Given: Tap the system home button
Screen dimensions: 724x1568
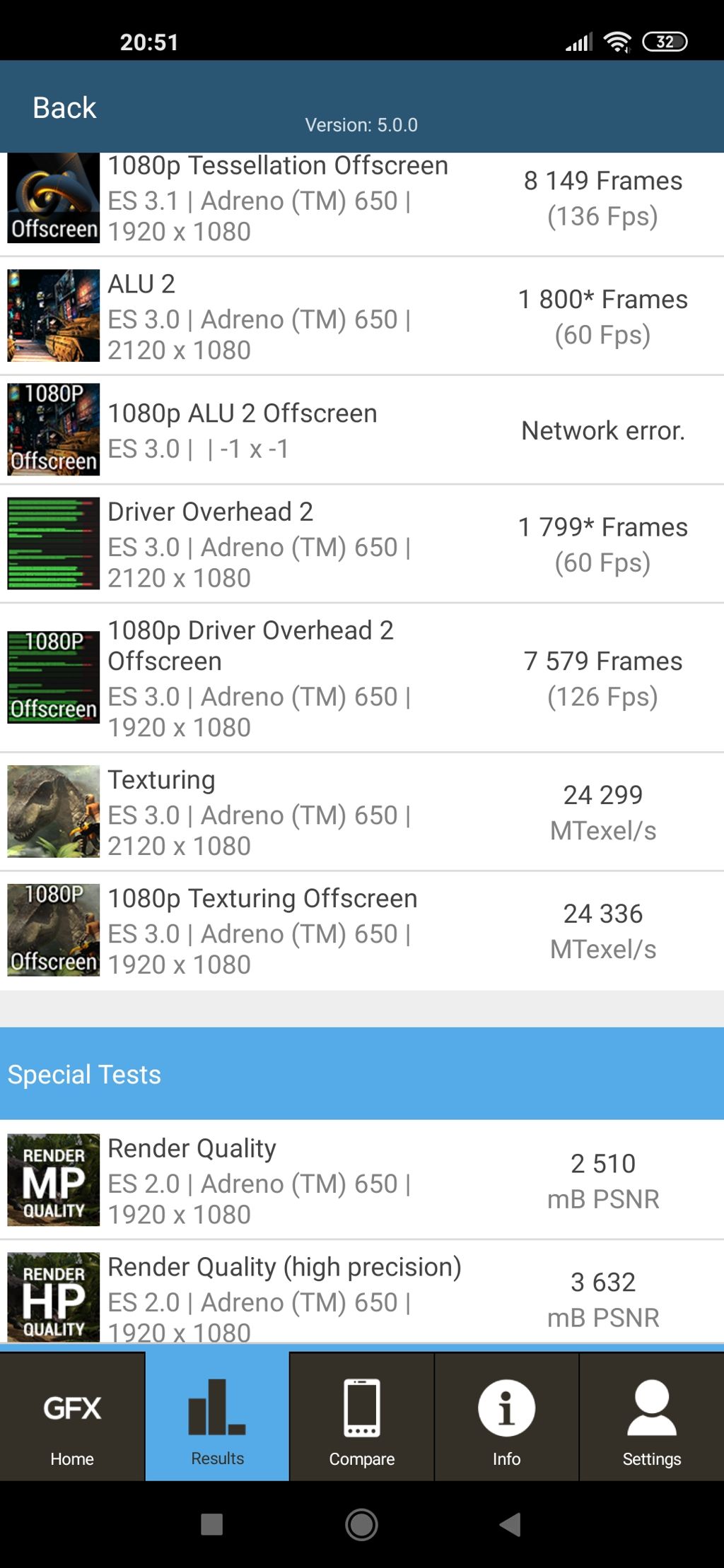Looking at the screenshot, I should pyautogui.click(x=361, y=1524).
